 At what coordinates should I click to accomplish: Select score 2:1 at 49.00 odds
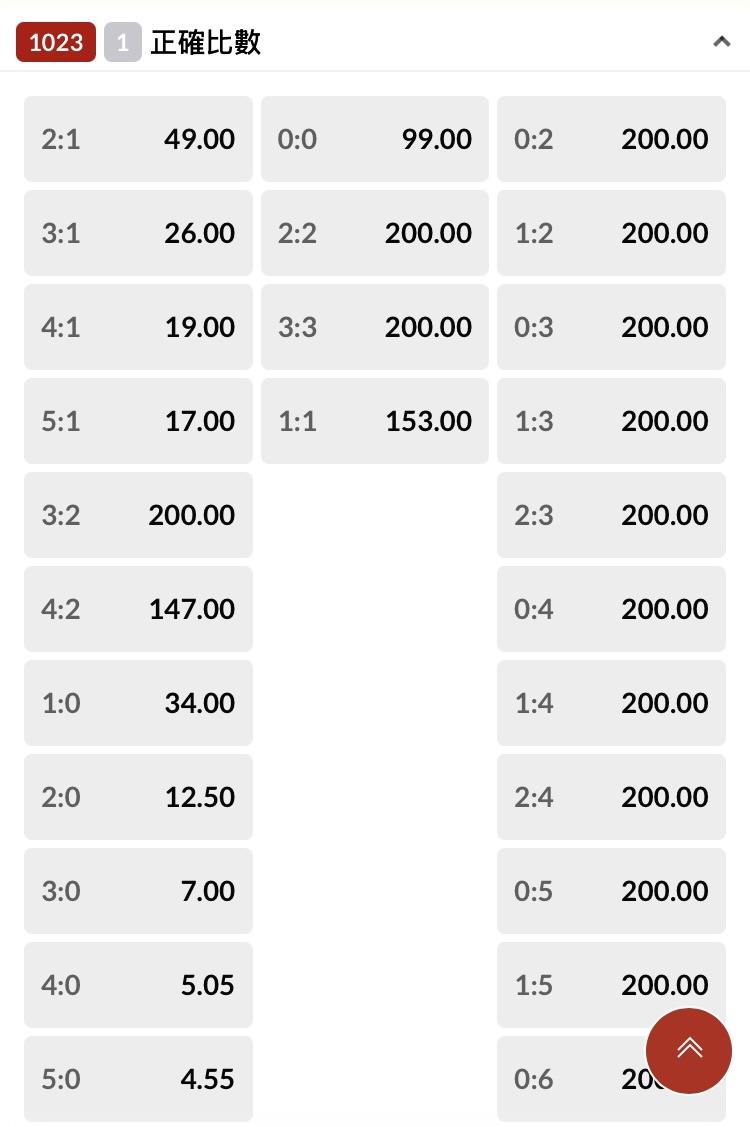(x=138, y=139)
